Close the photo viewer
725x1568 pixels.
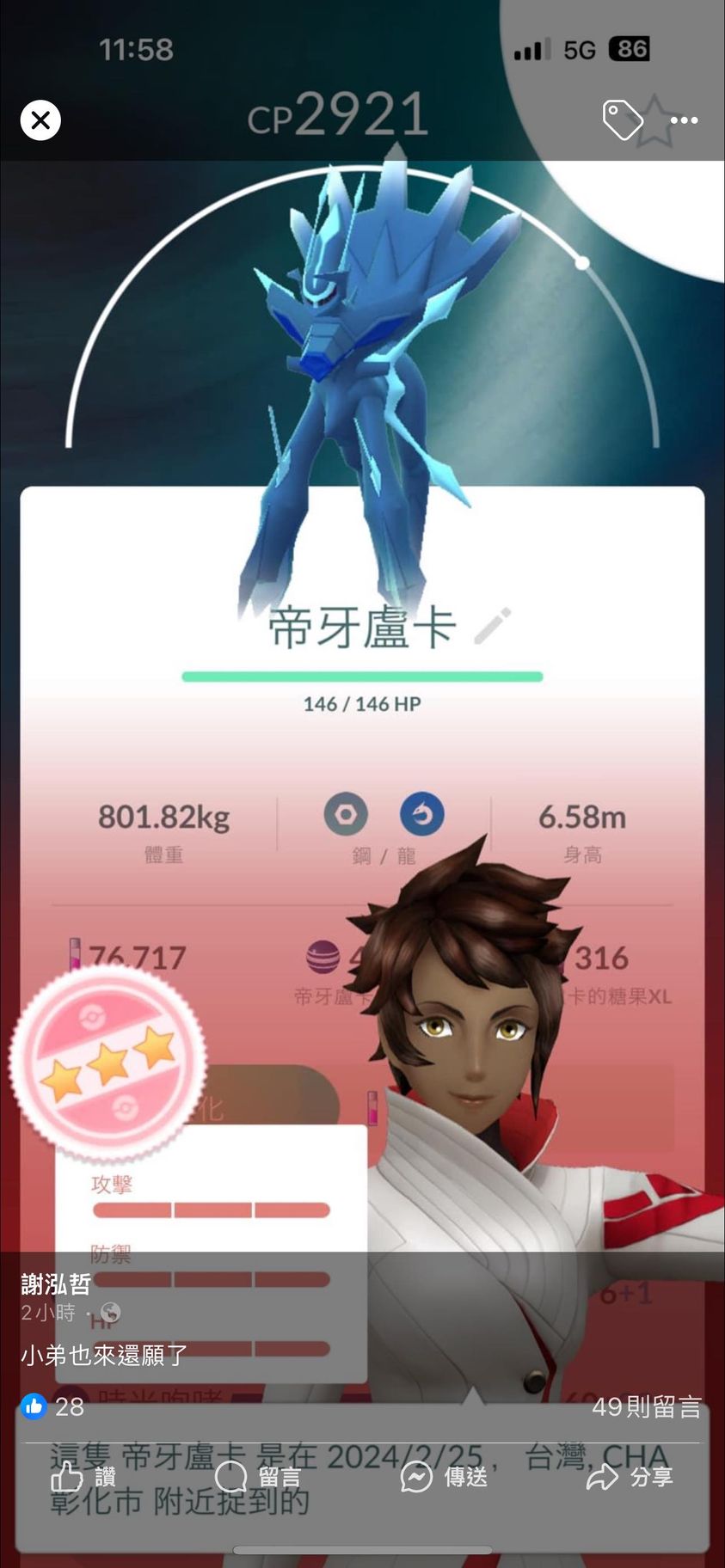pyautogui.click(x=40, y=120)
